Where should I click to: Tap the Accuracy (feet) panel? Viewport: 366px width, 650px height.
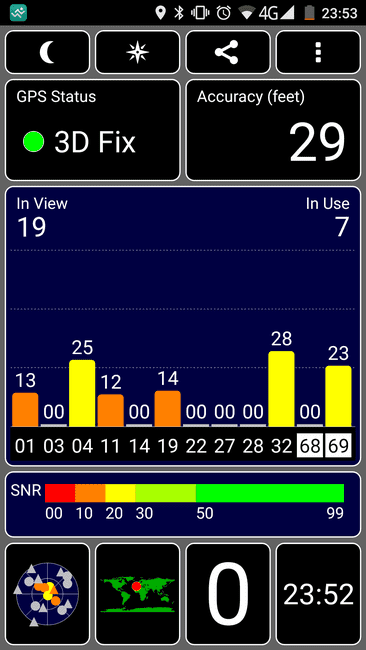273,130
